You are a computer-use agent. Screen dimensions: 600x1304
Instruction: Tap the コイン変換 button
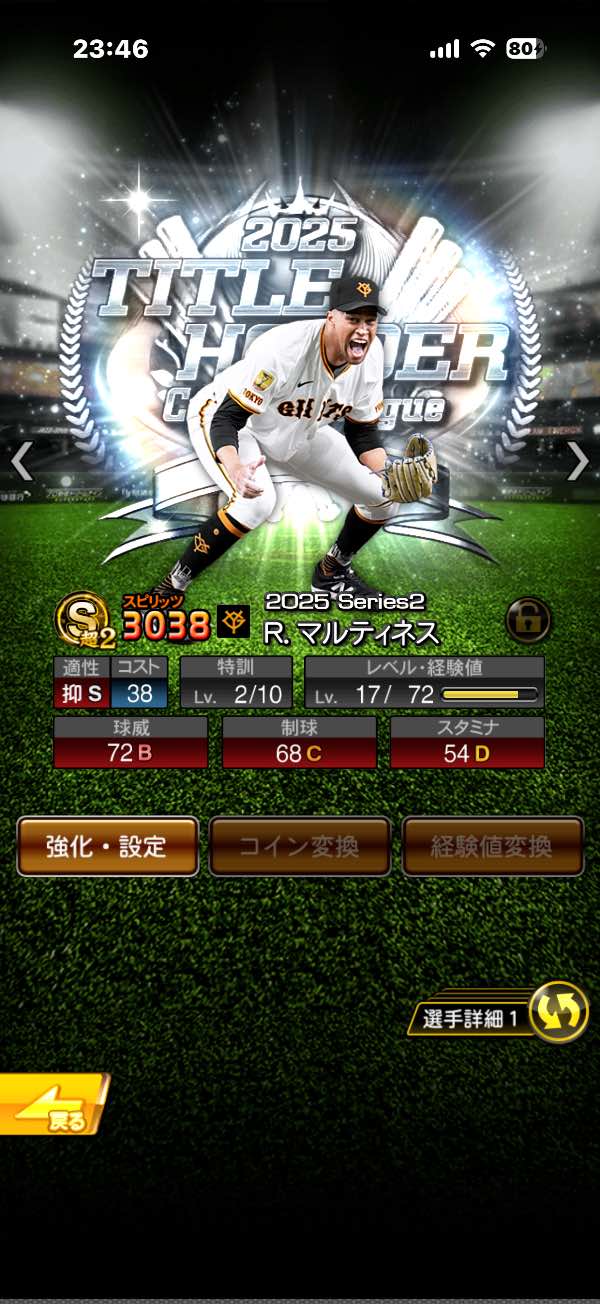pos(299,846)
